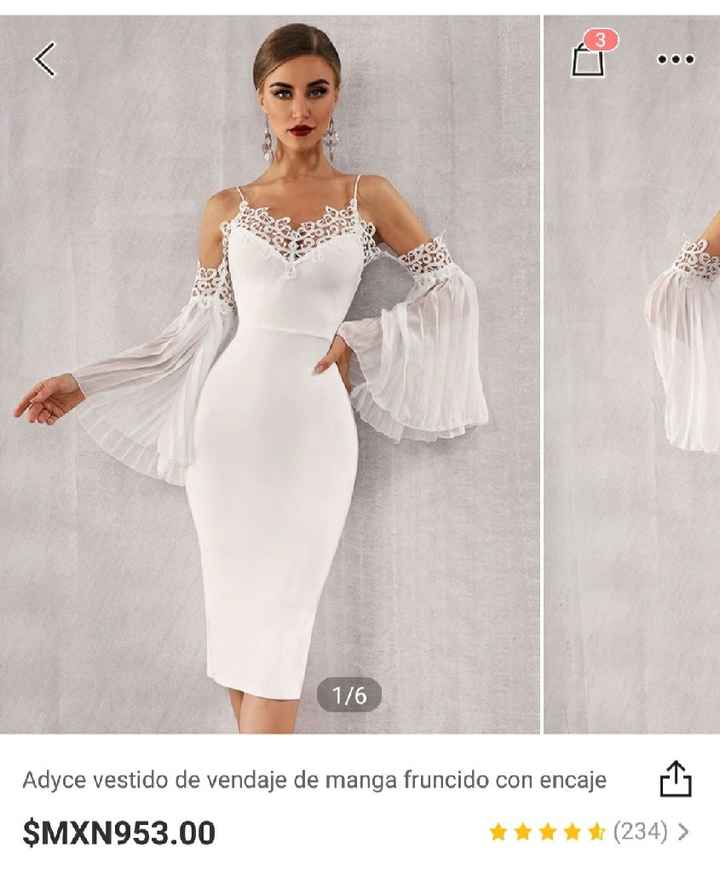Open the three-dot overflow menu
Image resolution: width=720 pixels, height=872 pixels.
(675, 60)
